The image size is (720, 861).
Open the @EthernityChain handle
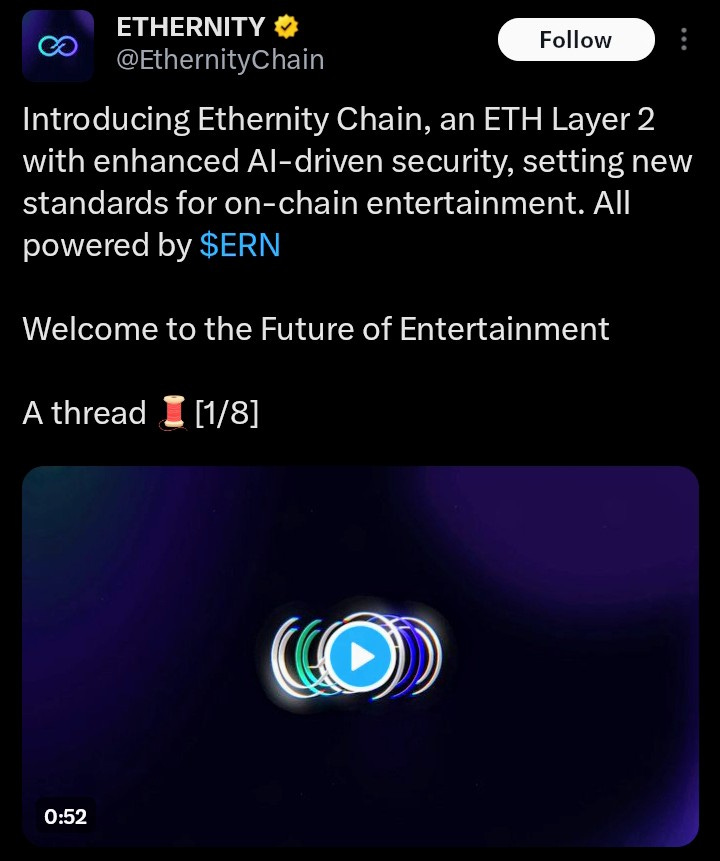click(x=220, y=60)
